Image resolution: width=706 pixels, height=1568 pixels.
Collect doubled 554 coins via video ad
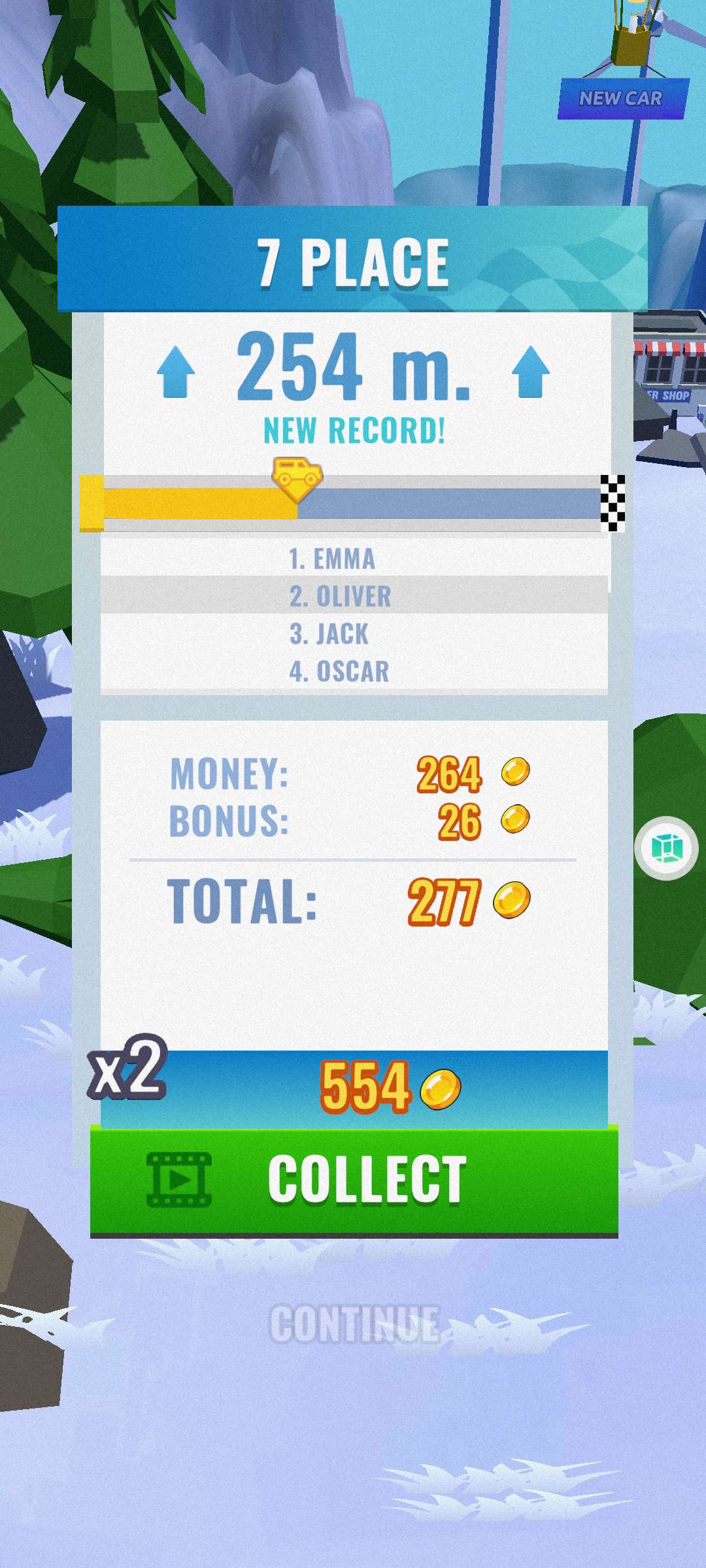coord(354,1179)
